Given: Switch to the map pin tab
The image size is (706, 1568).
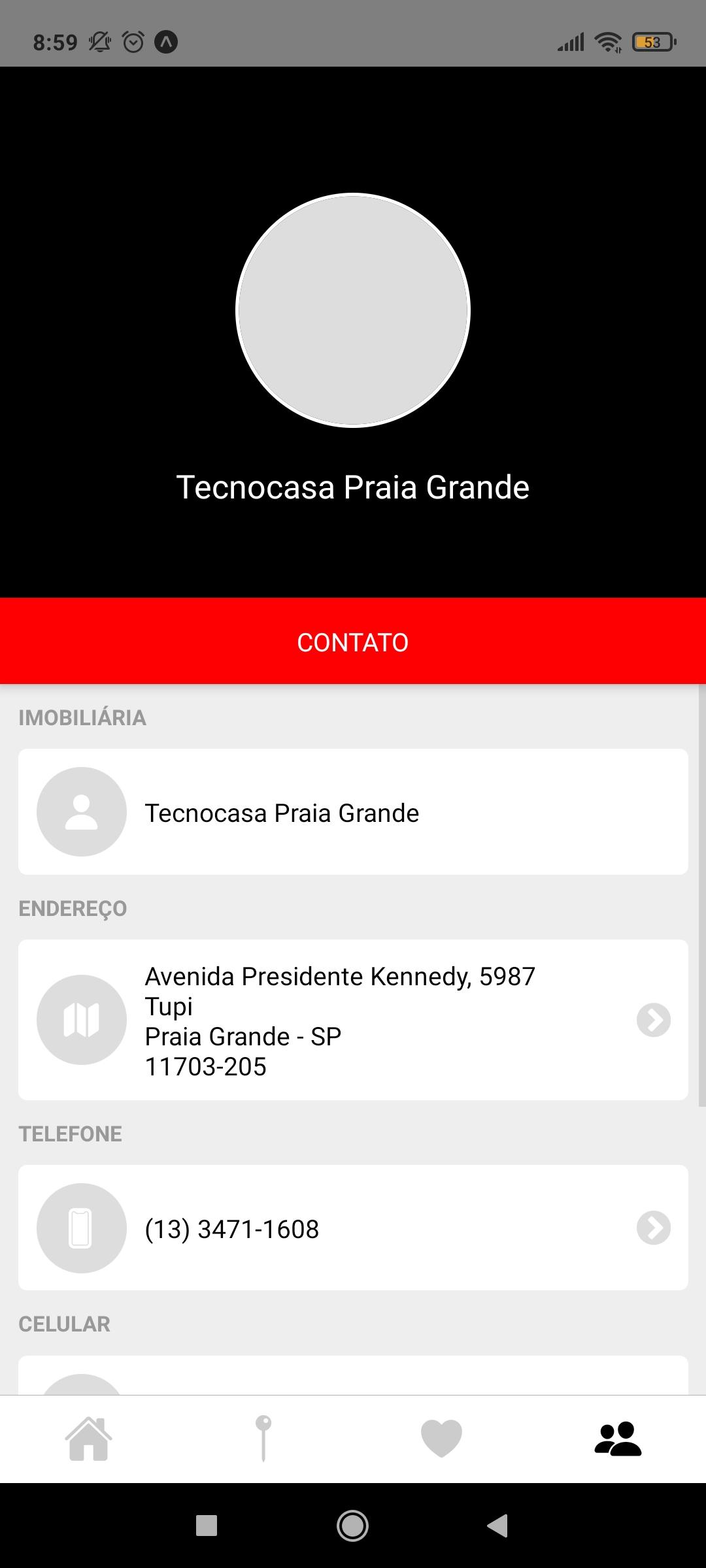Looking at the screenshot, I should pyautogui.click(x=263, y=1439).
